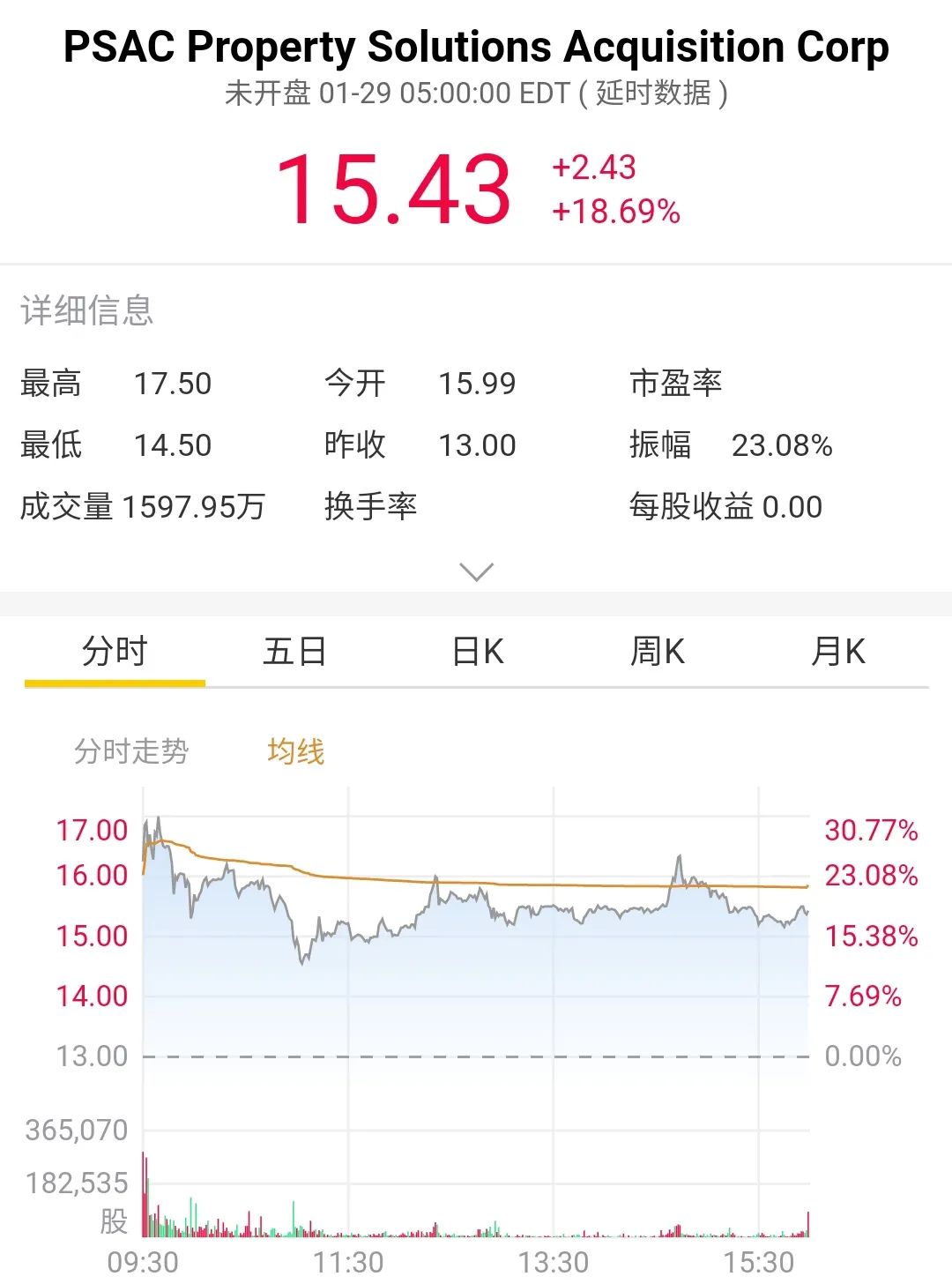Select the 周K chart tab

click(x=658, y=652)
